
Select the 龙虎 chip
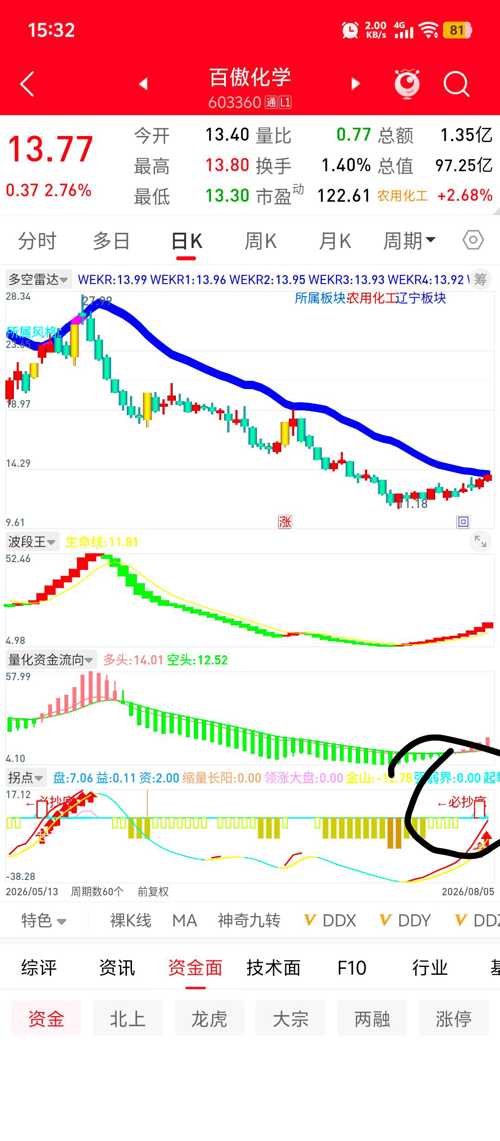[209, 1018]
